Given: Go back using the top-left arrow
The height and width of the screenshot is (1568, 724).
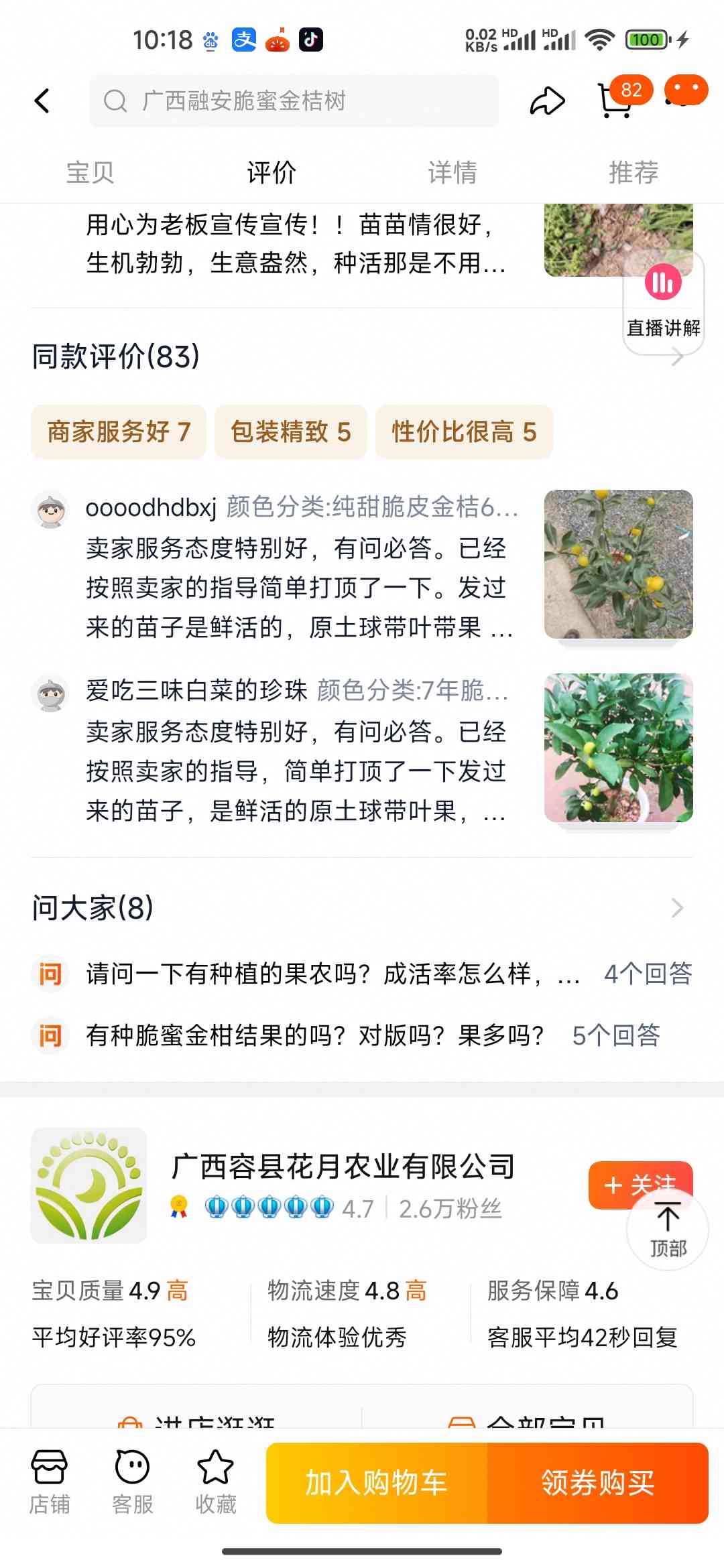Looking at the screenshot, I should point(42,101).
